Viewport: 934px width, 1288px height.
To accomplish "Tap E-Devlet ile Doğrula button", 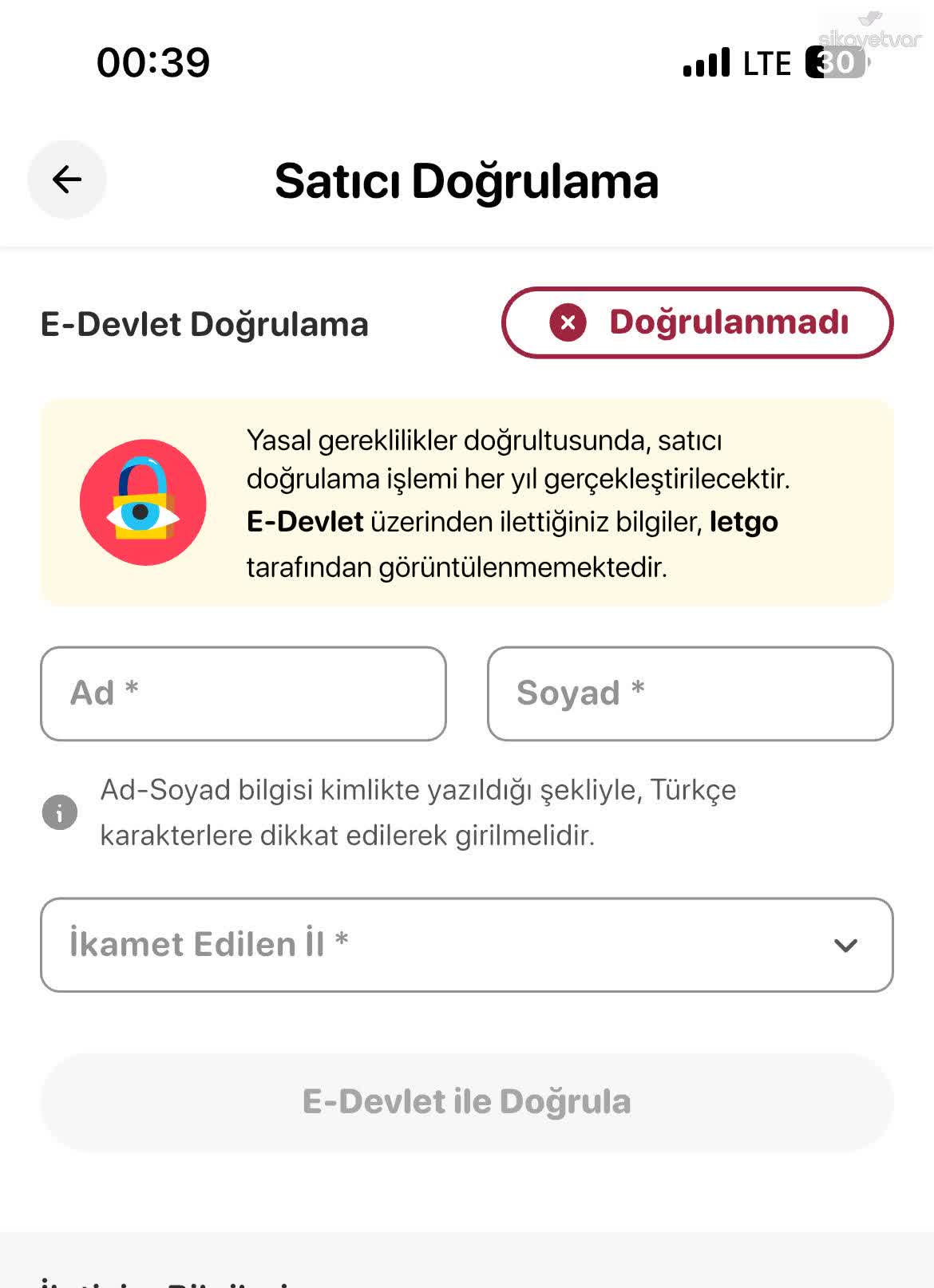I will pyautogui.click(x=466, y=1102).
